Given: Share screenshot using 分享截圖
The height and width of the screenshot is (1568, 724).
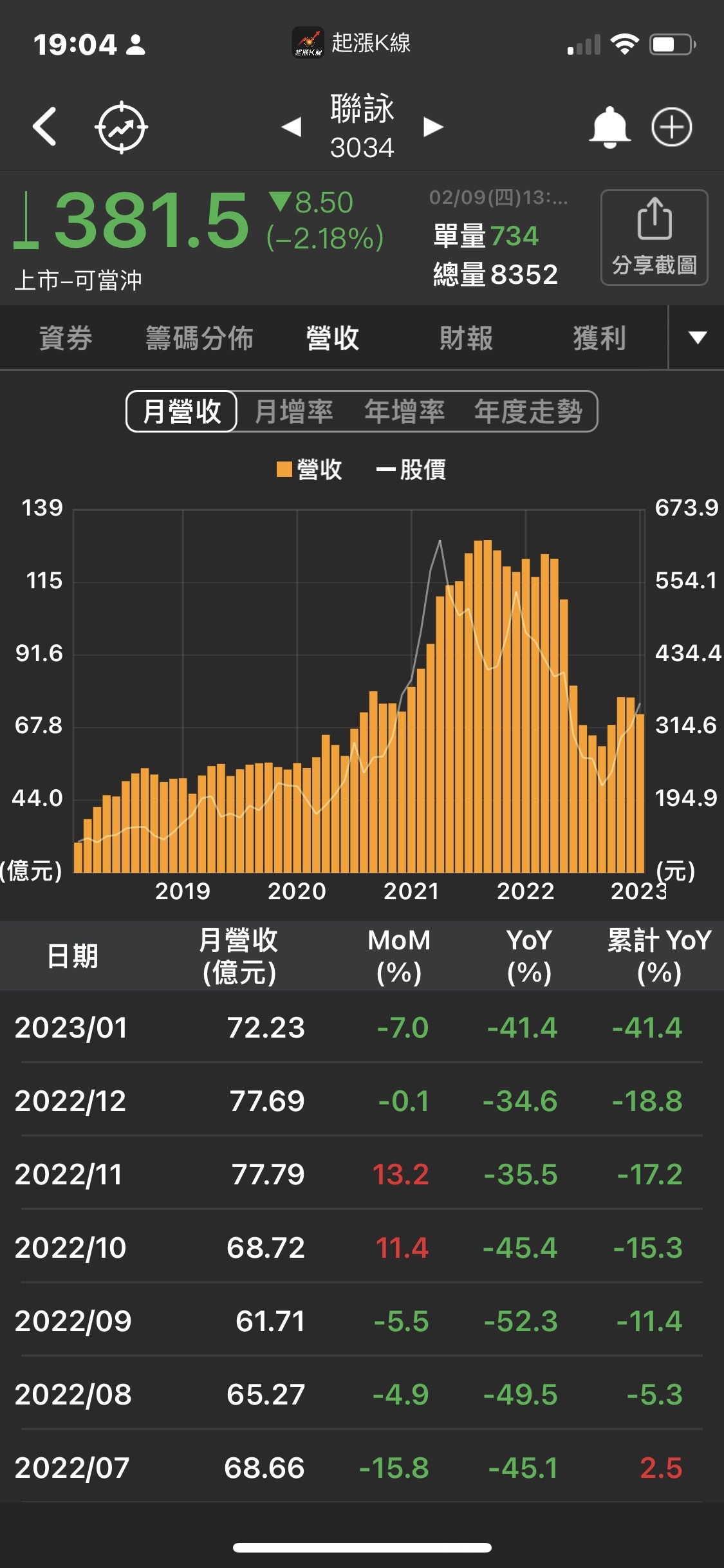Looking at the screenshot, I should coord(653,238).
